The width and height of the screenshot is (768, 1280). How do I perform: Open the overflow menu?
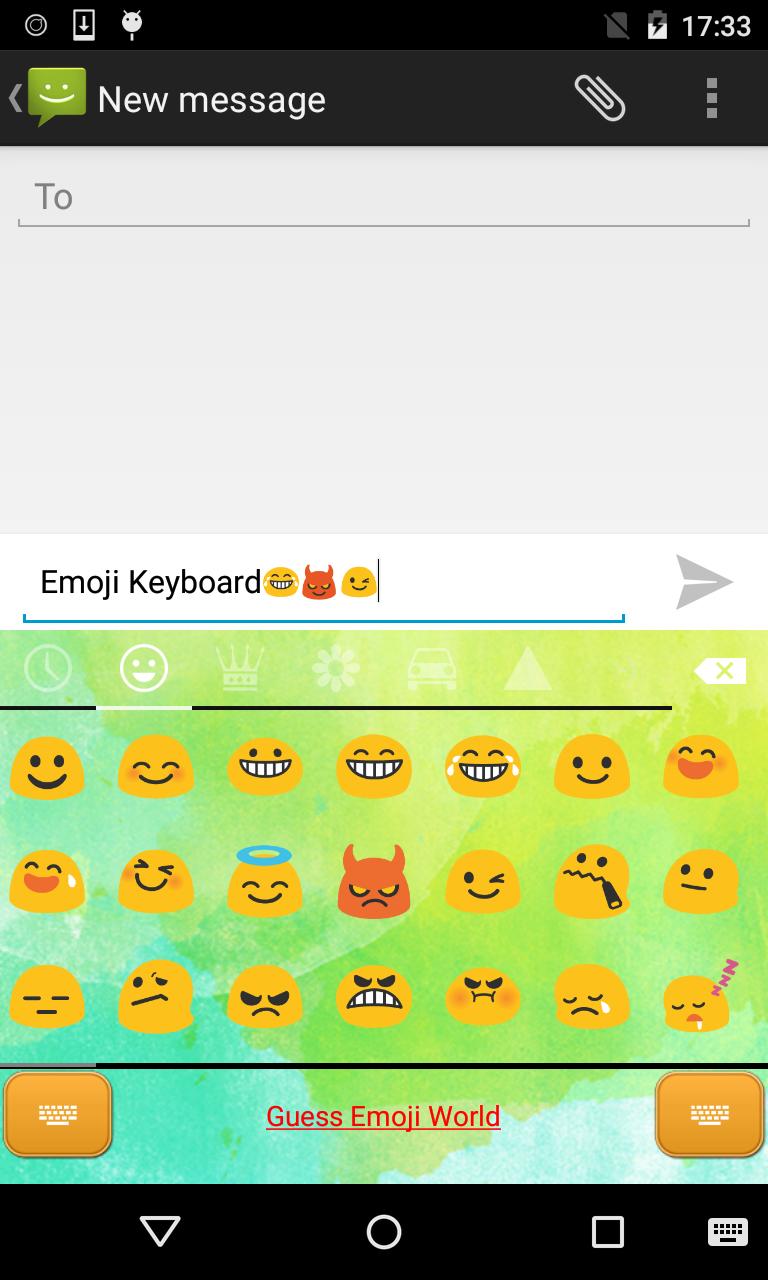[x=712, y=97]
